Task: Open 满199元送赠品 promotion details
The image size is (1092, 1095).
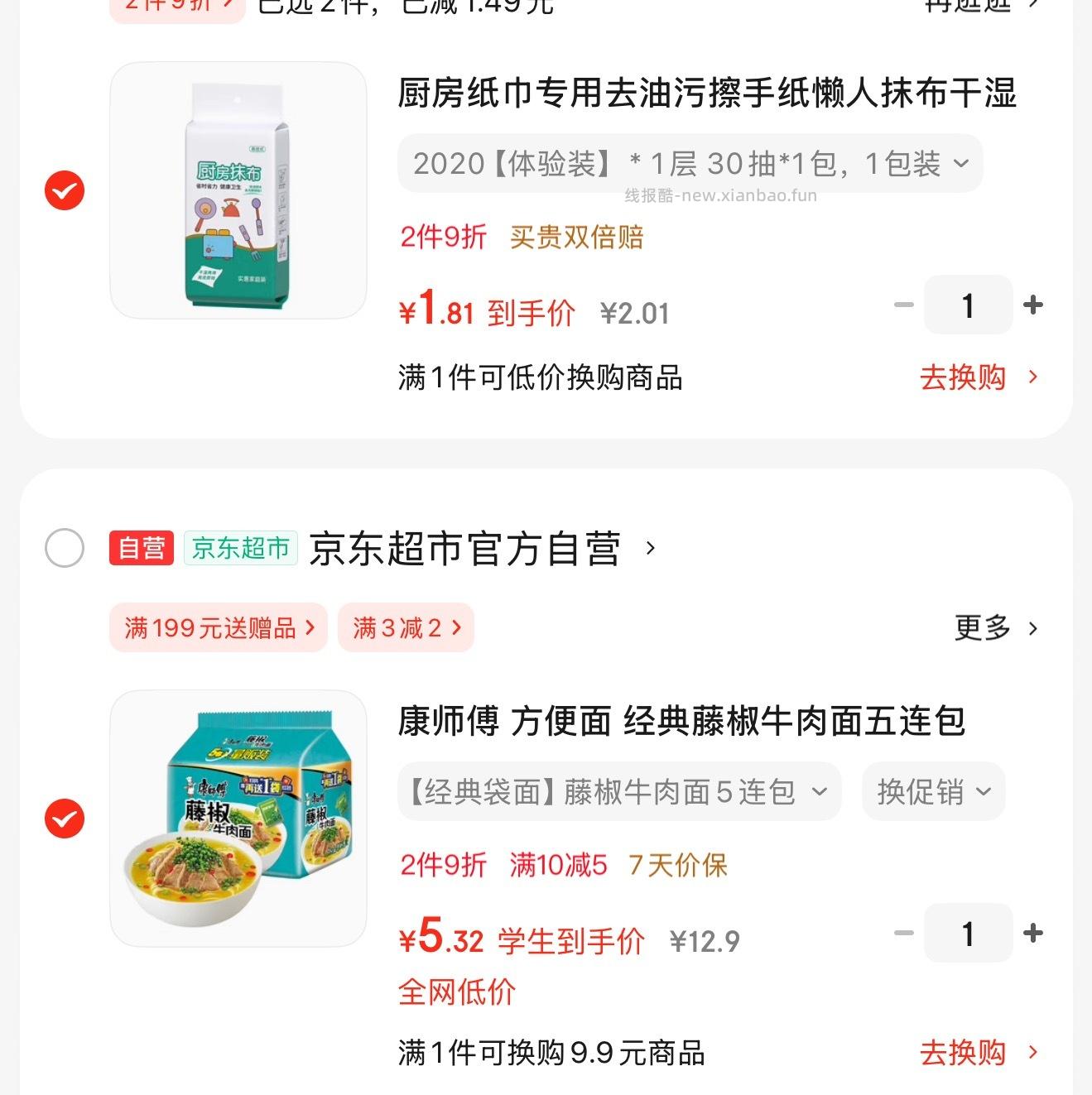Action: tap(218, 627)
